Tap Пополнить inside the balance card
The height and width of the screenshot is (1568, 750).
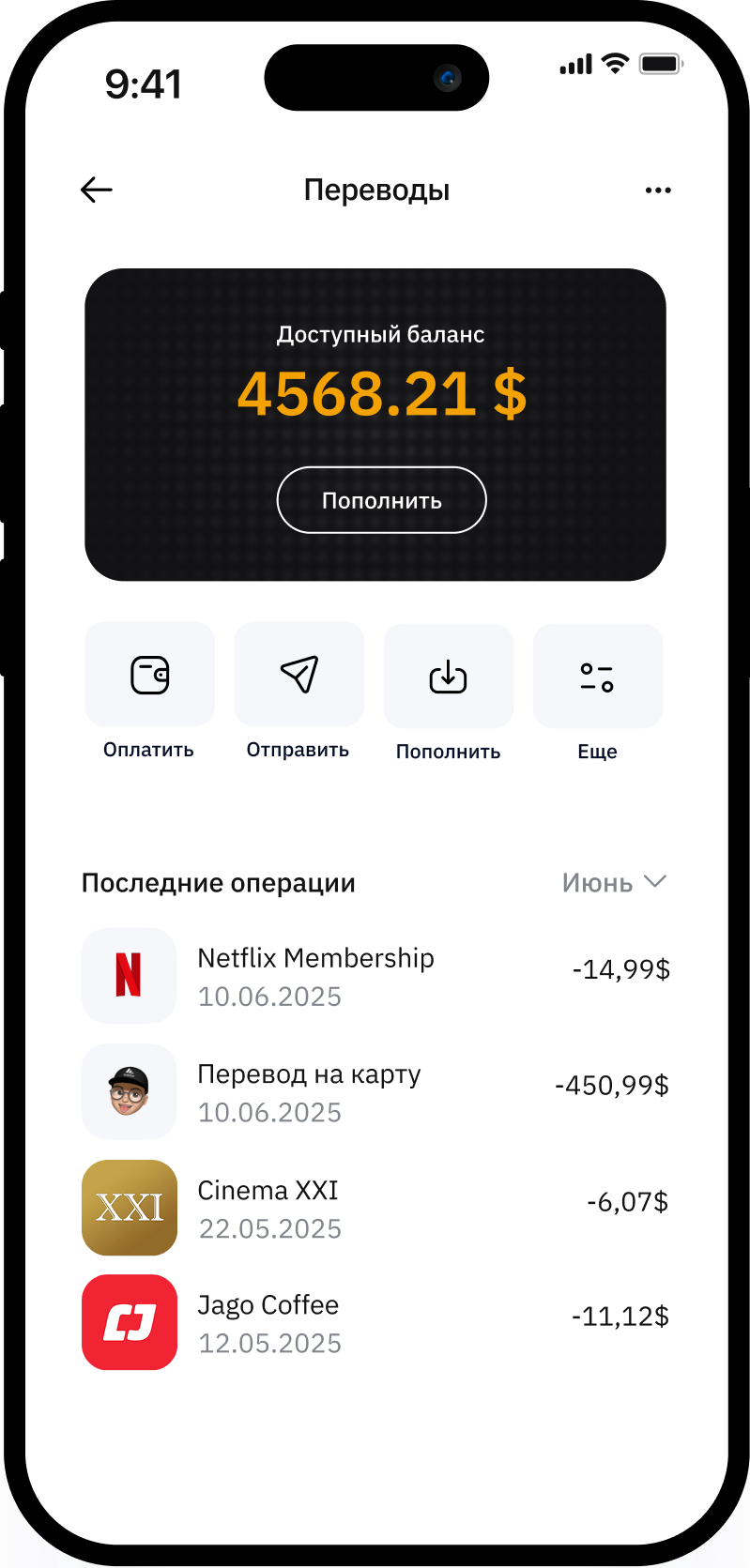point(381,500)
